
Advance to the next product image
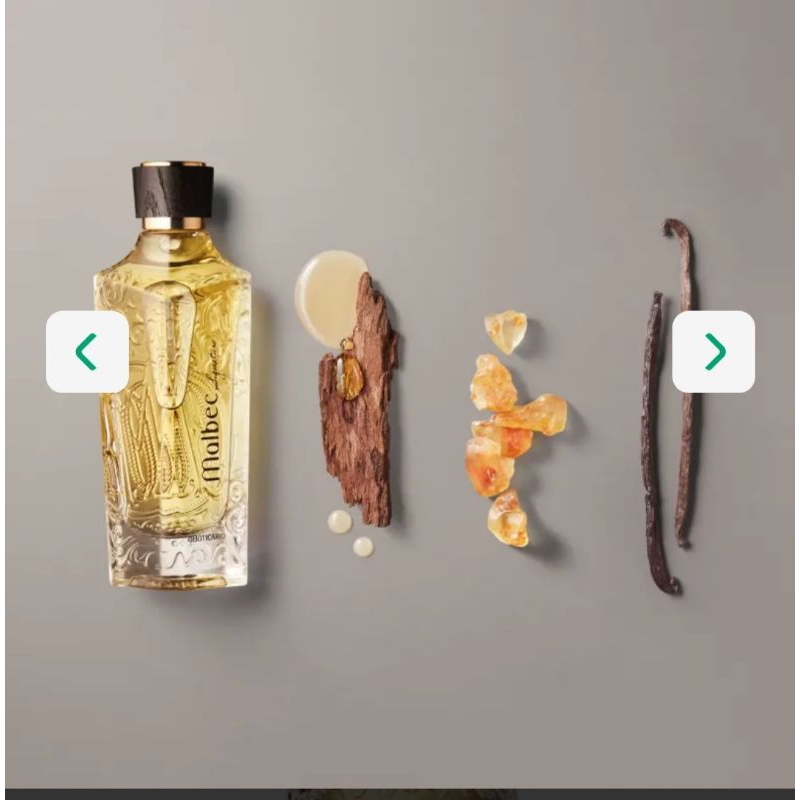tap(713, 352)
